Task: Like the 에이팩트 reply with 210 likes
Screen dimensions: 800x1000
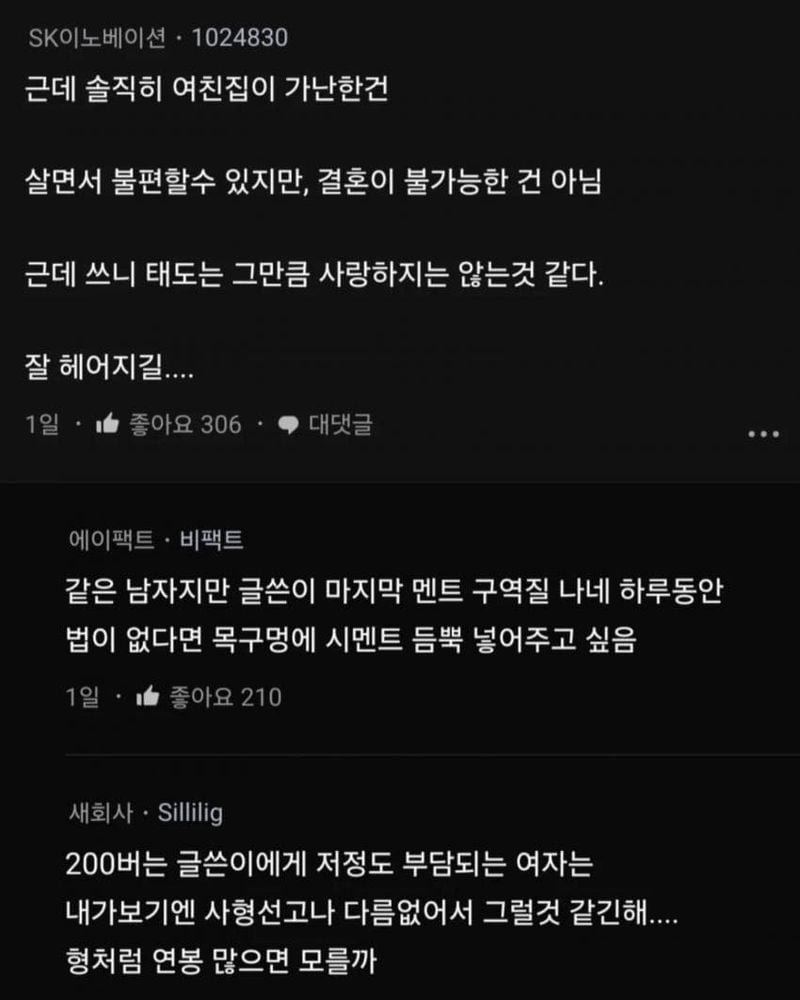Action: click(x=148, y=696)
